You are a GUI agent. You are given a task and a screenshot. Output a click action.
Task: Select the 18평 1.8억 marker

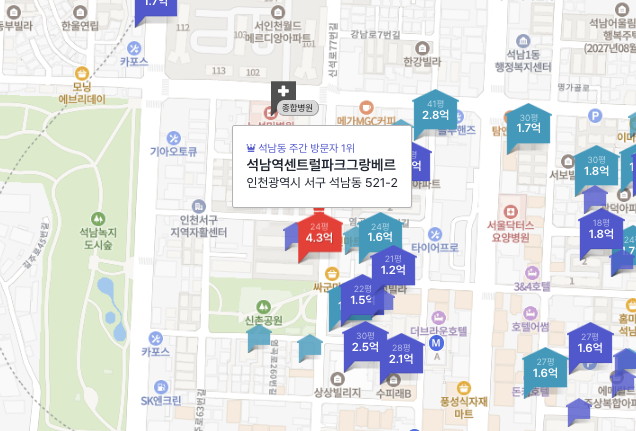600,231
